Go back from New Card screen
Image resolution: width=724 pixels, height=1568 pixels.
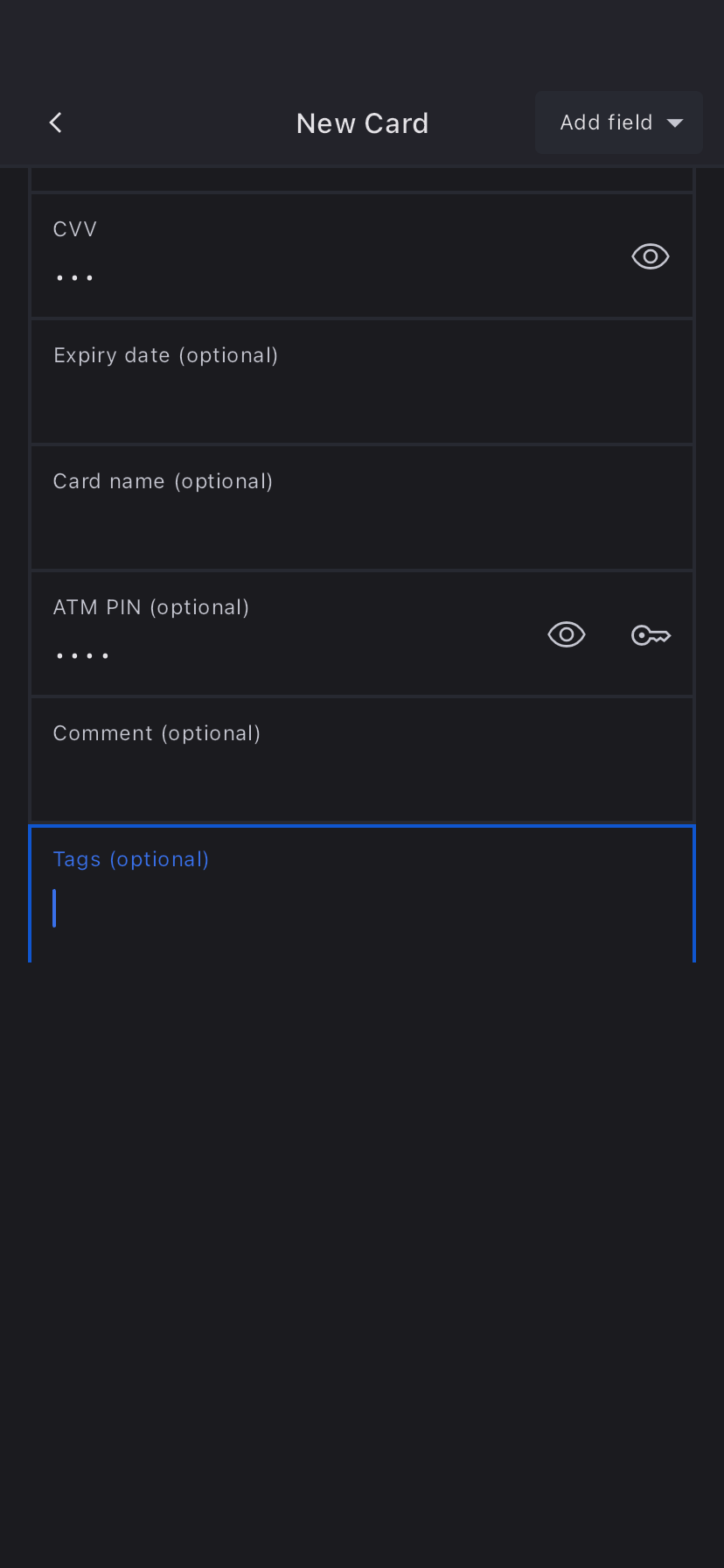(x=56, y=122)
